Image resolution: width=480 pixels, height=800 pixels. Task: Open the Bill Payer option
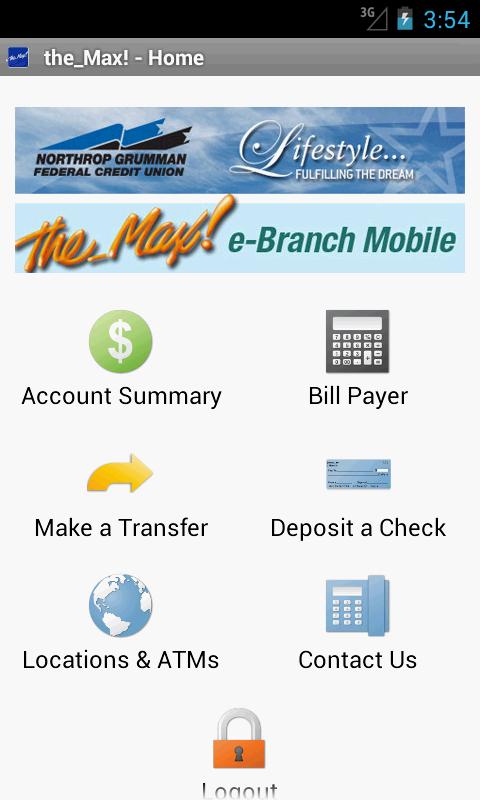(358, 360)
